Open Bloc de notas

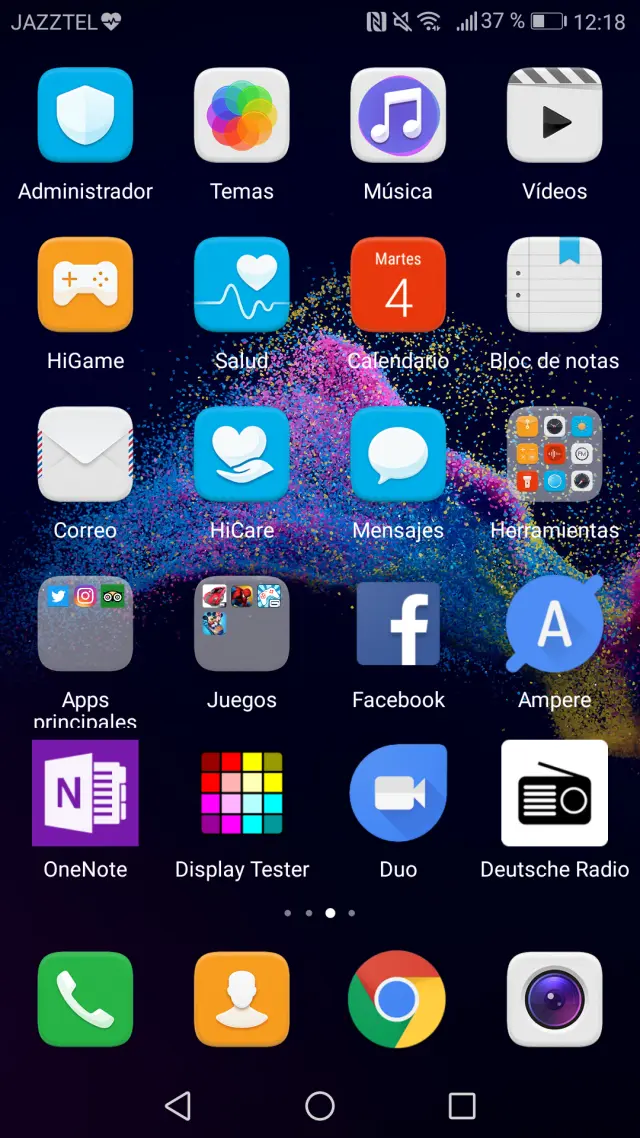pos(555,285)
